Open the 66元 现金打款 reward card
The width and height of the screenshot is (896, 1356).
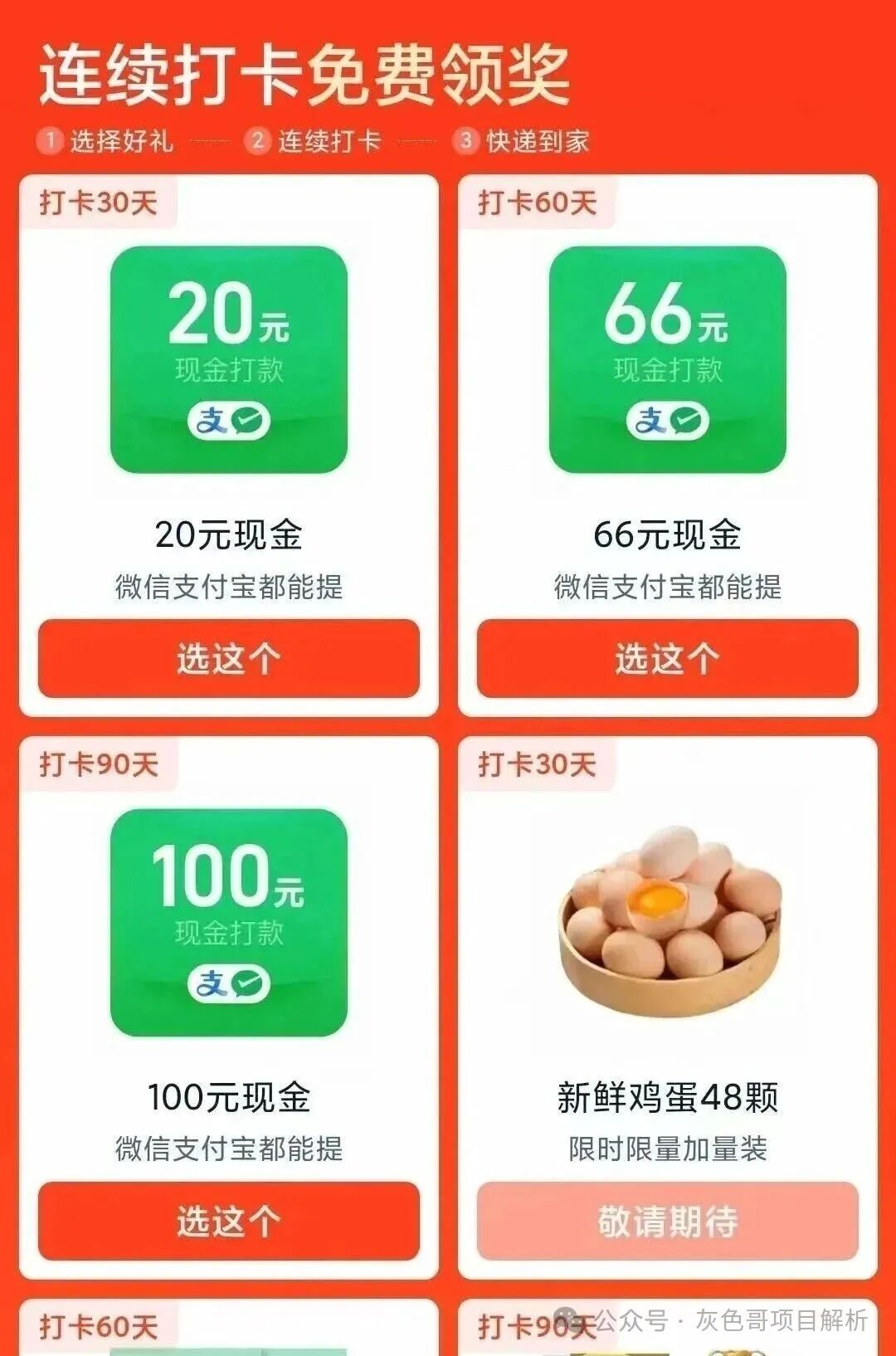point(667,359)
